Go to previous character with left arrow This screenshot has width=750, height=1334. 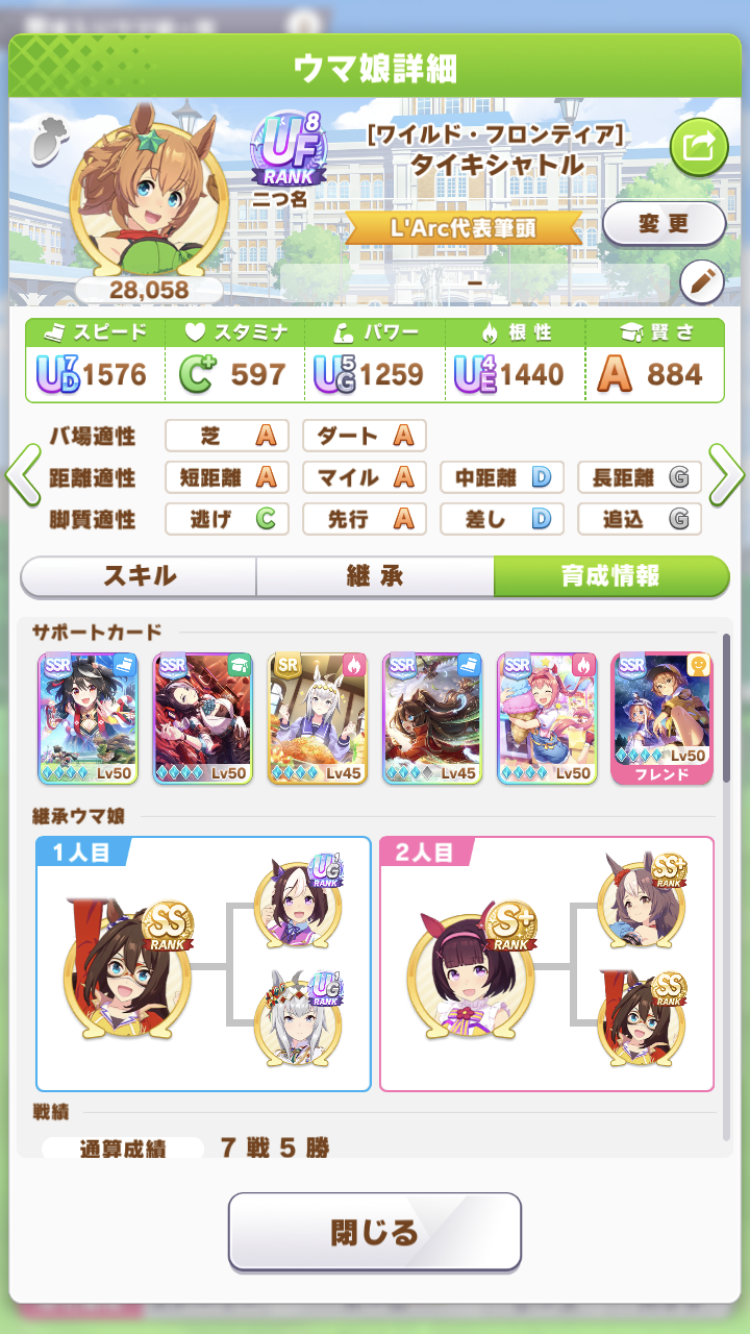point(22,477)
